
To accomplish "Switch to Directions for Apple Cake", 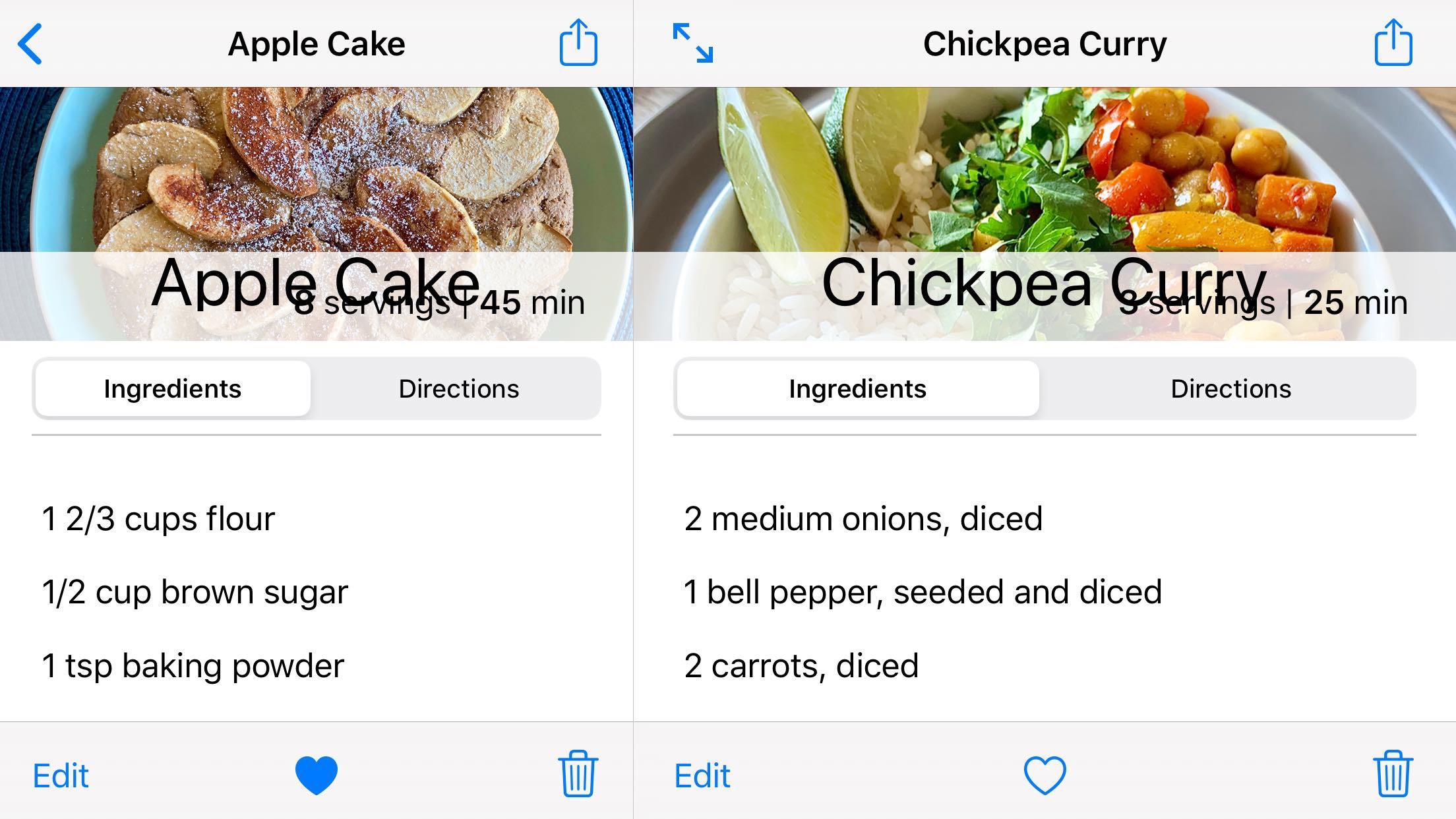I will pos(458,389).
